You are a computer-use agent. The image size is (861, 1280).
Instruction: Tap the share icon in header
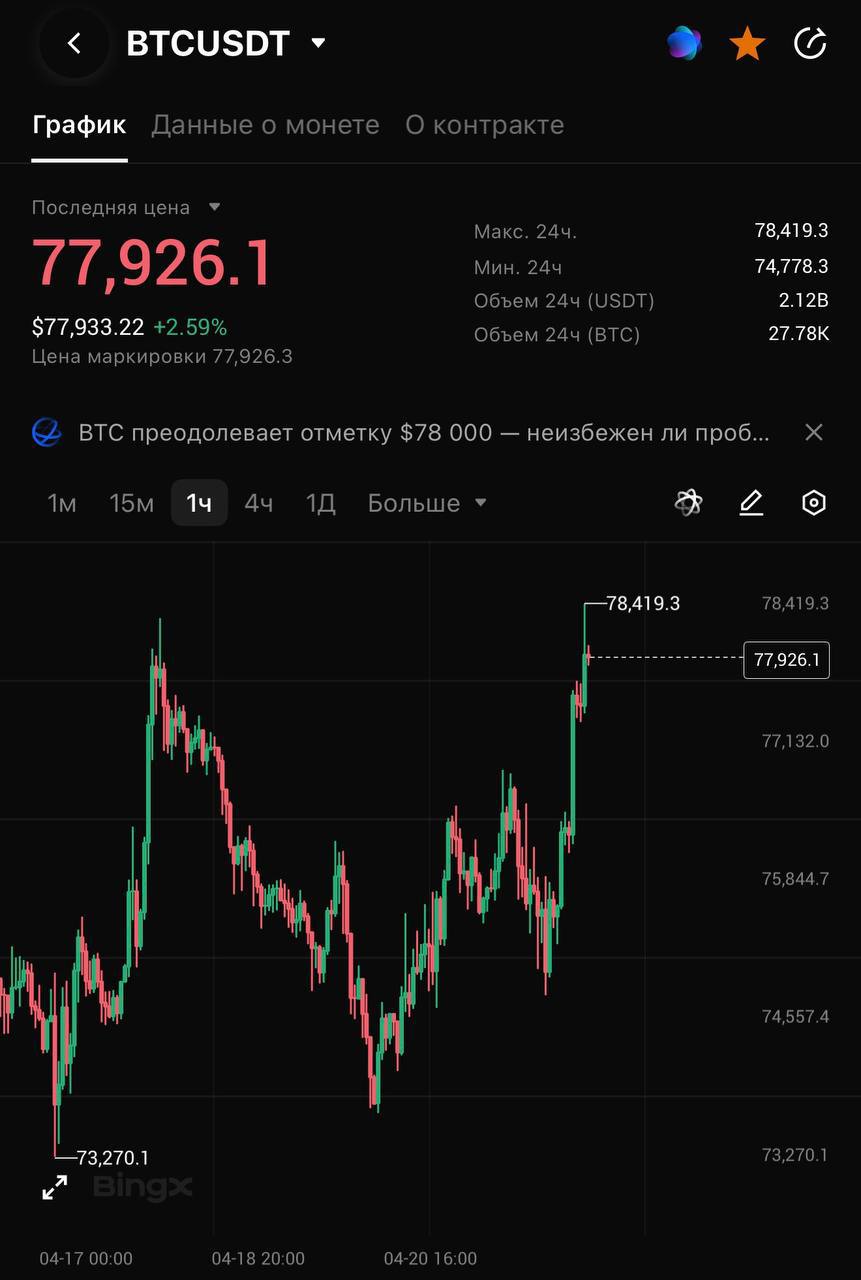[x=810, y=43]
